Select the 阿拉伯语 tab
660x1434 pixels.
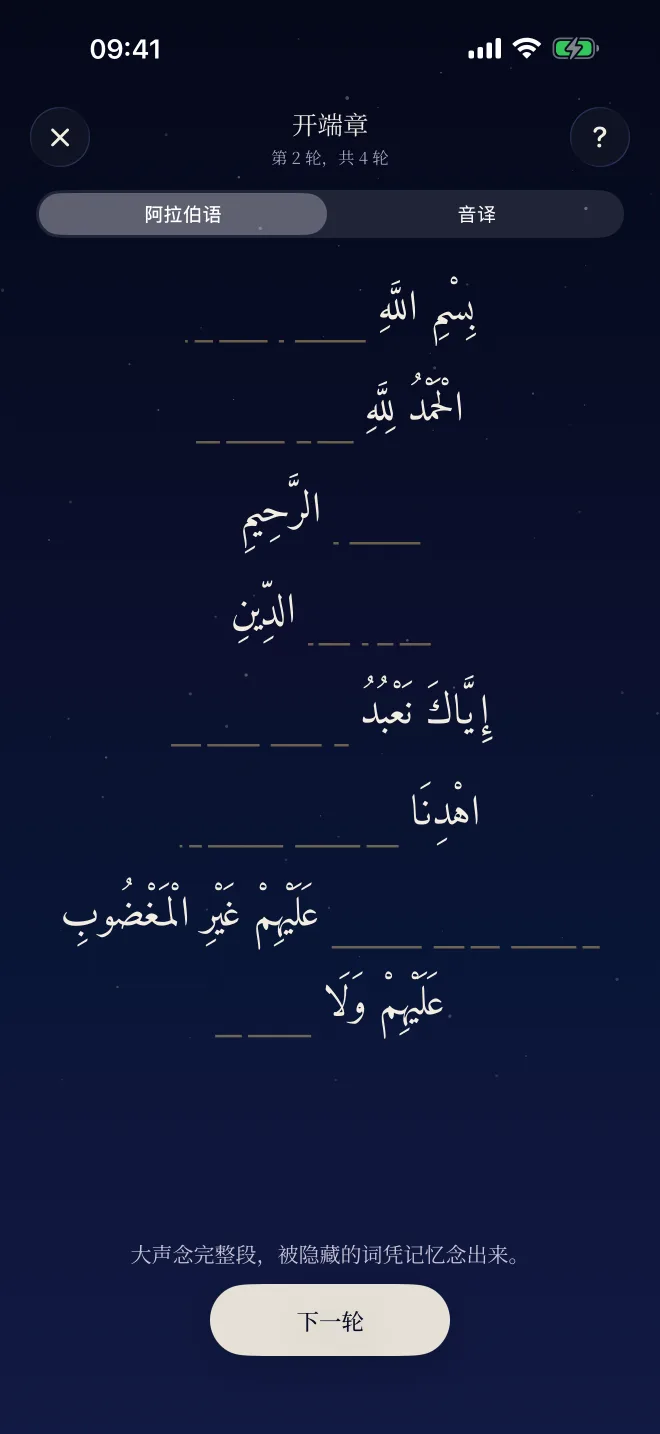pos(183,214)
